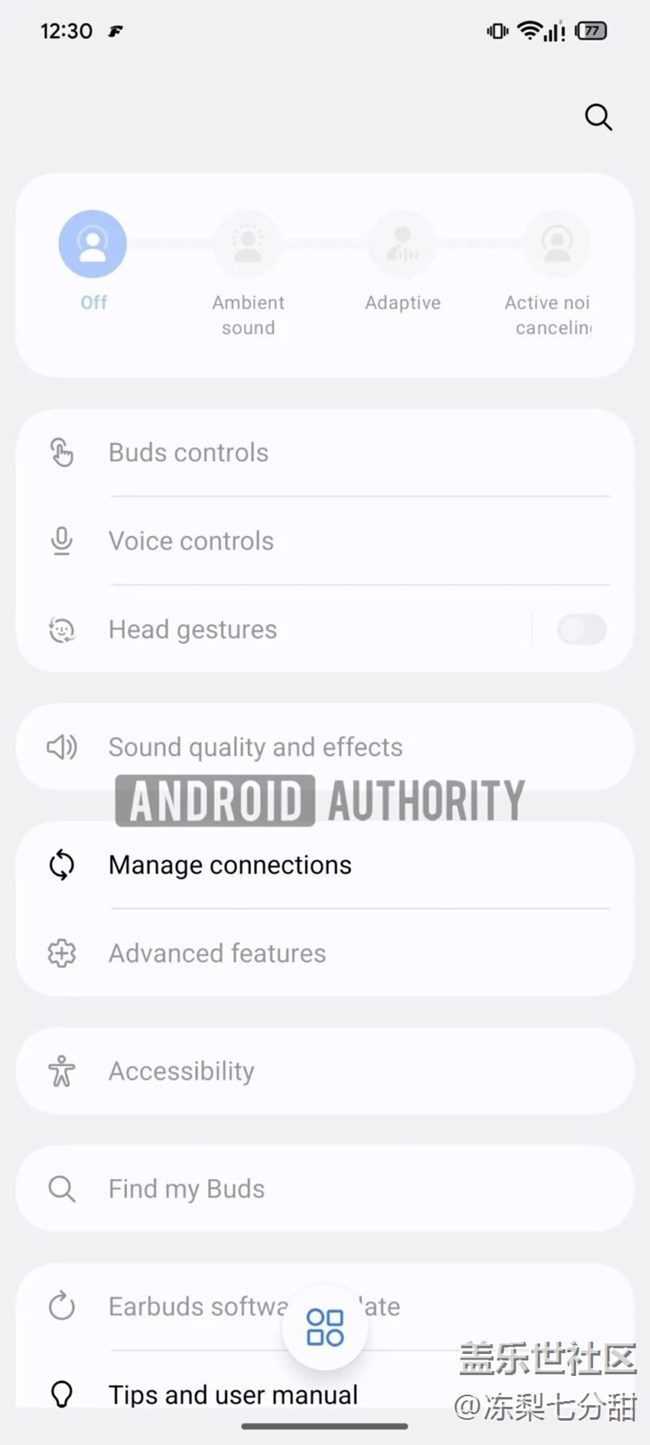Open the search icon
Screen dimensions: 650x1445
pyautogui.click(x=598, y=117)
